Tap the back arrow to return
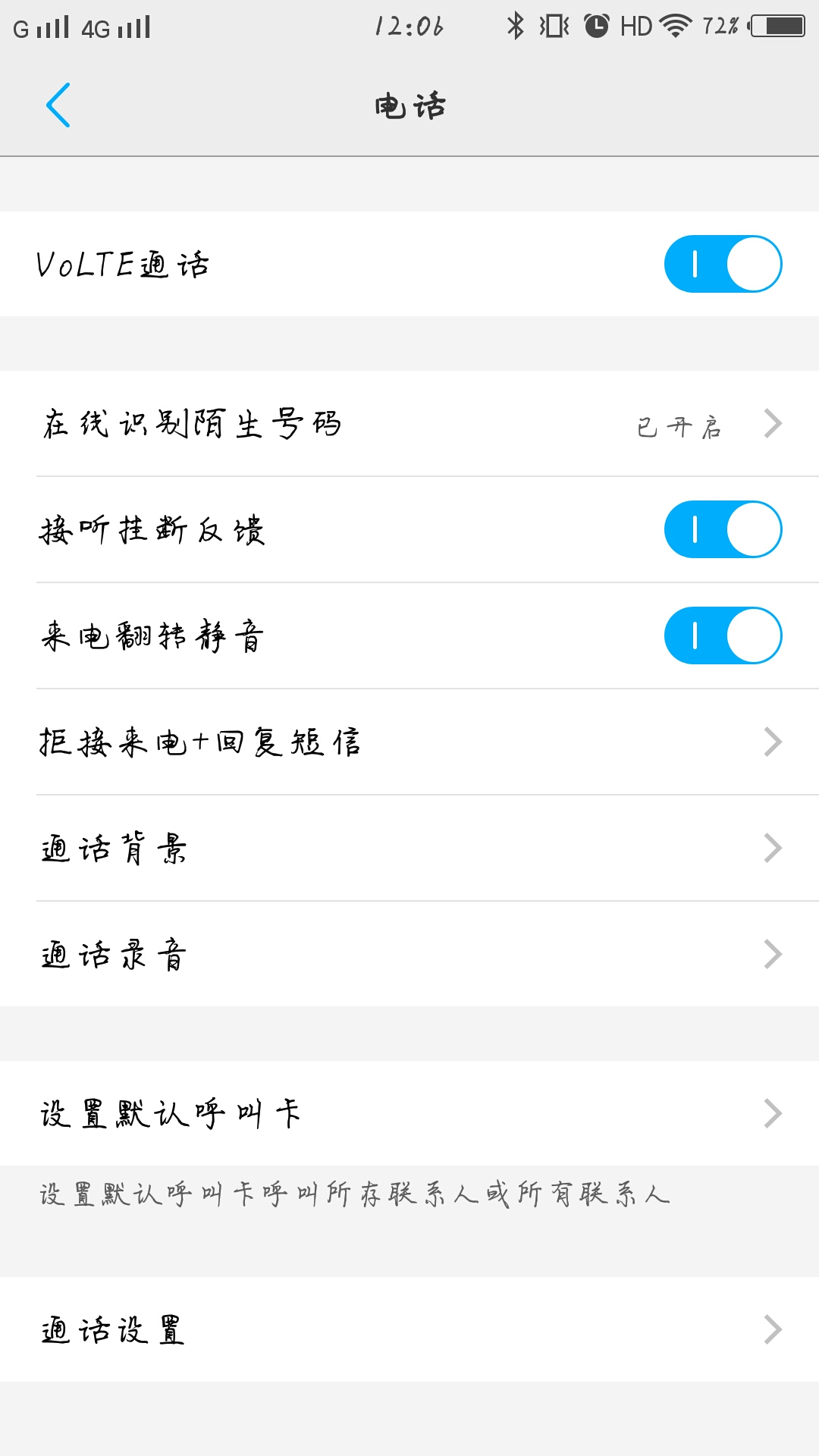The image size is (819, 1456). click(x=57, y=106)
